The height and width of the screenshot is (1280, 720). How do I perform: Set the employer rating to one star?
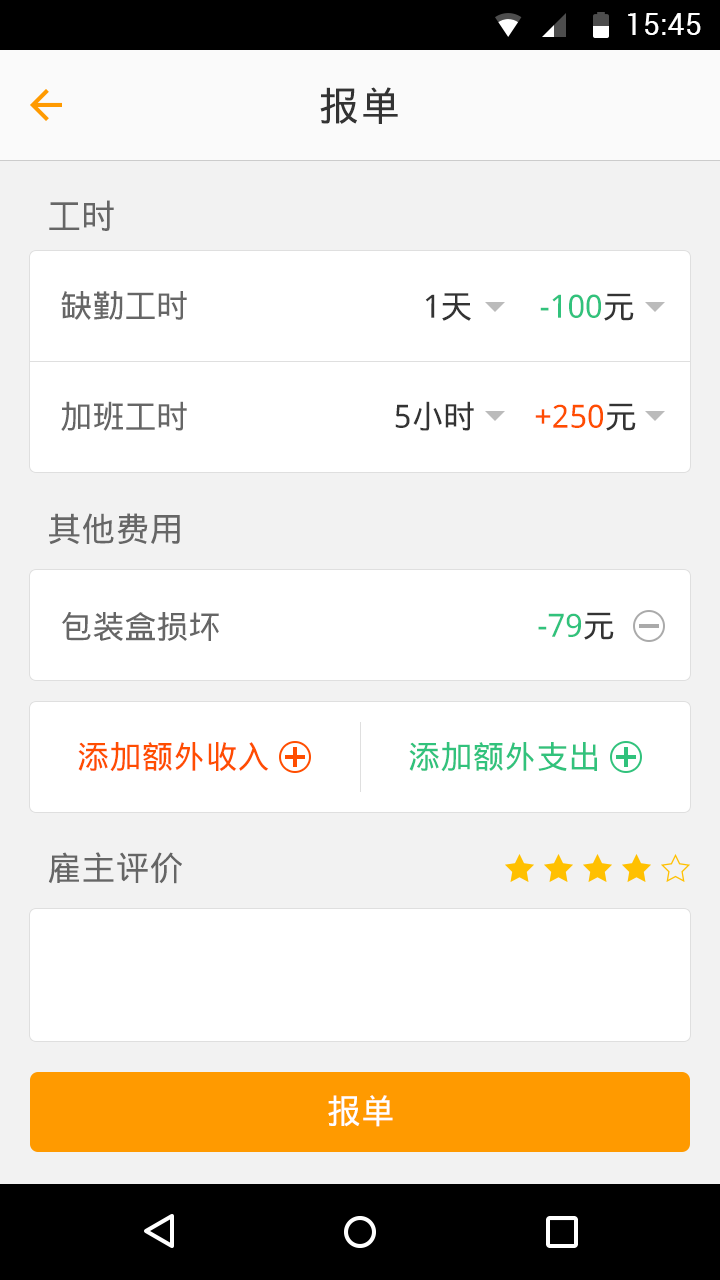(x=519, y=869)
